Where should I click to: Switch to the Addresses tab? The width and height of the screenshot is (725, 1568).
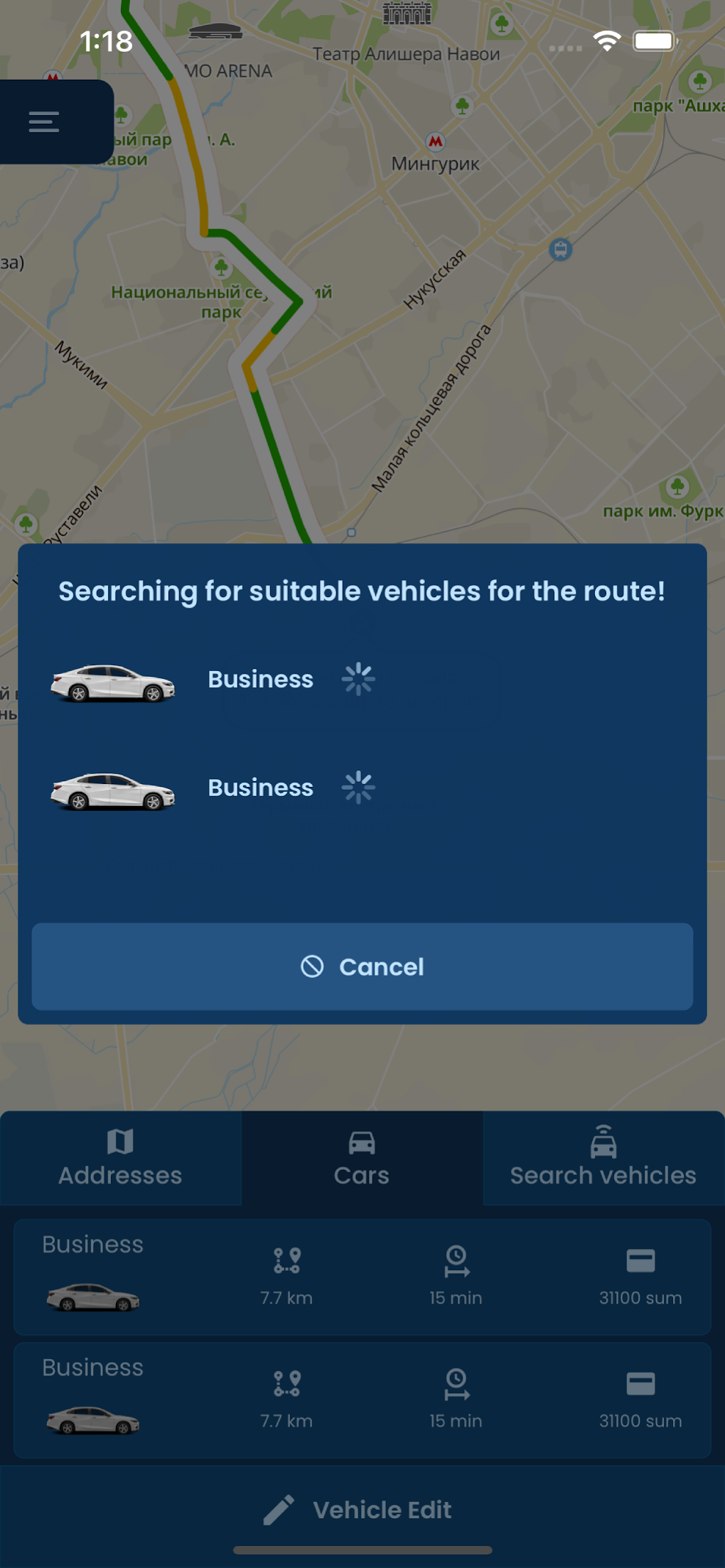[x=120, y=1159]
